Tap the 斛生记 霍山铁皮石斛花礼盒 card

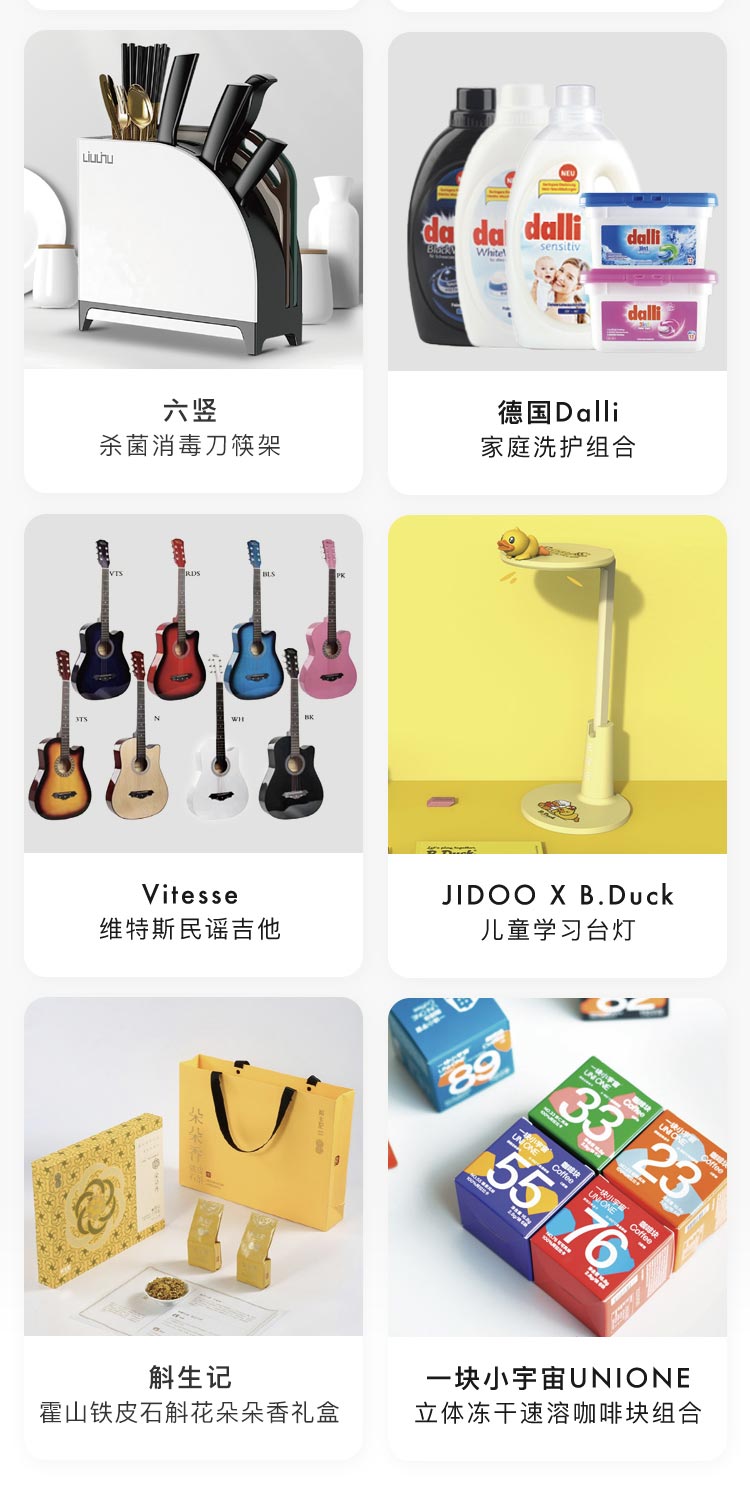193,1228
